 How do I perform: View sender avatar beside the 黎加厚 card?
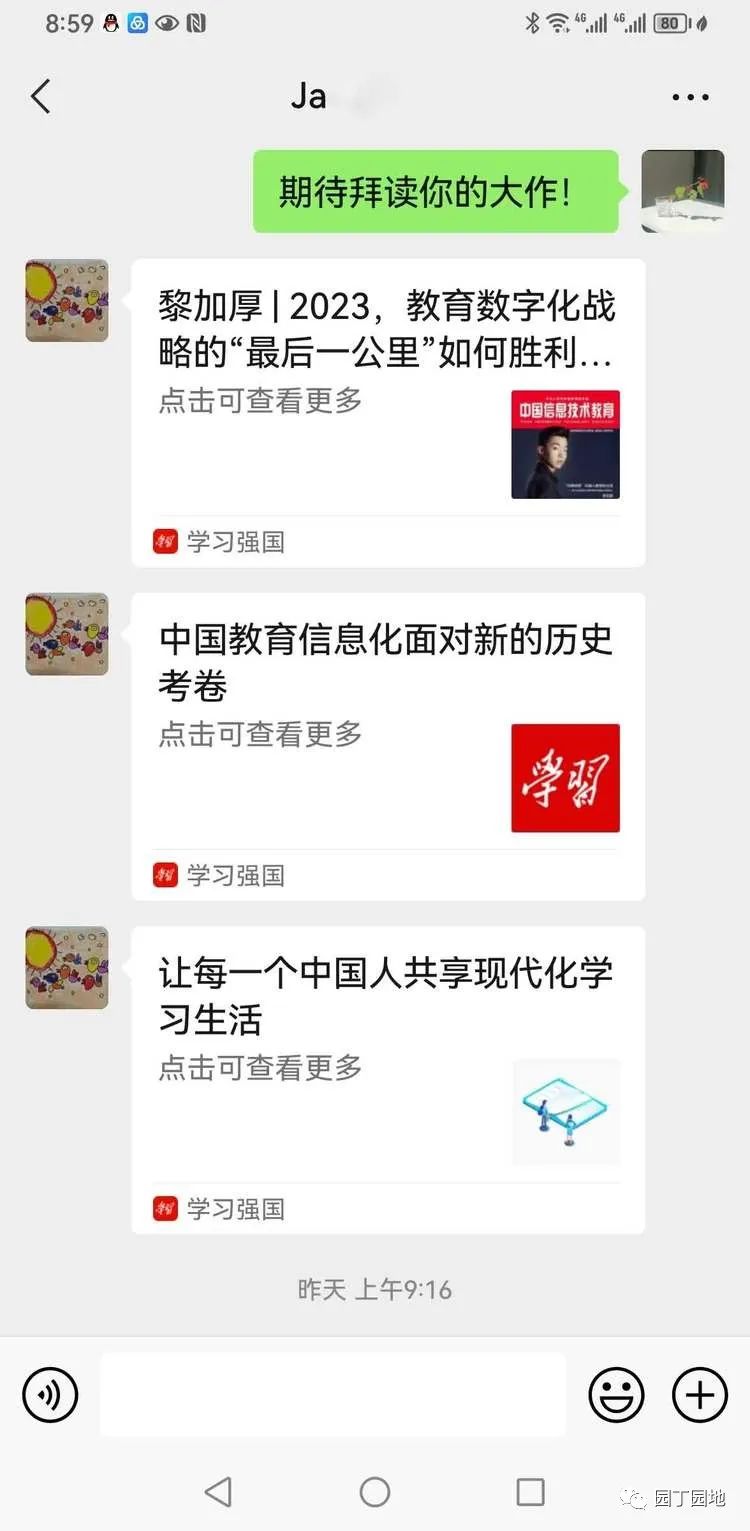pos(67,301)
